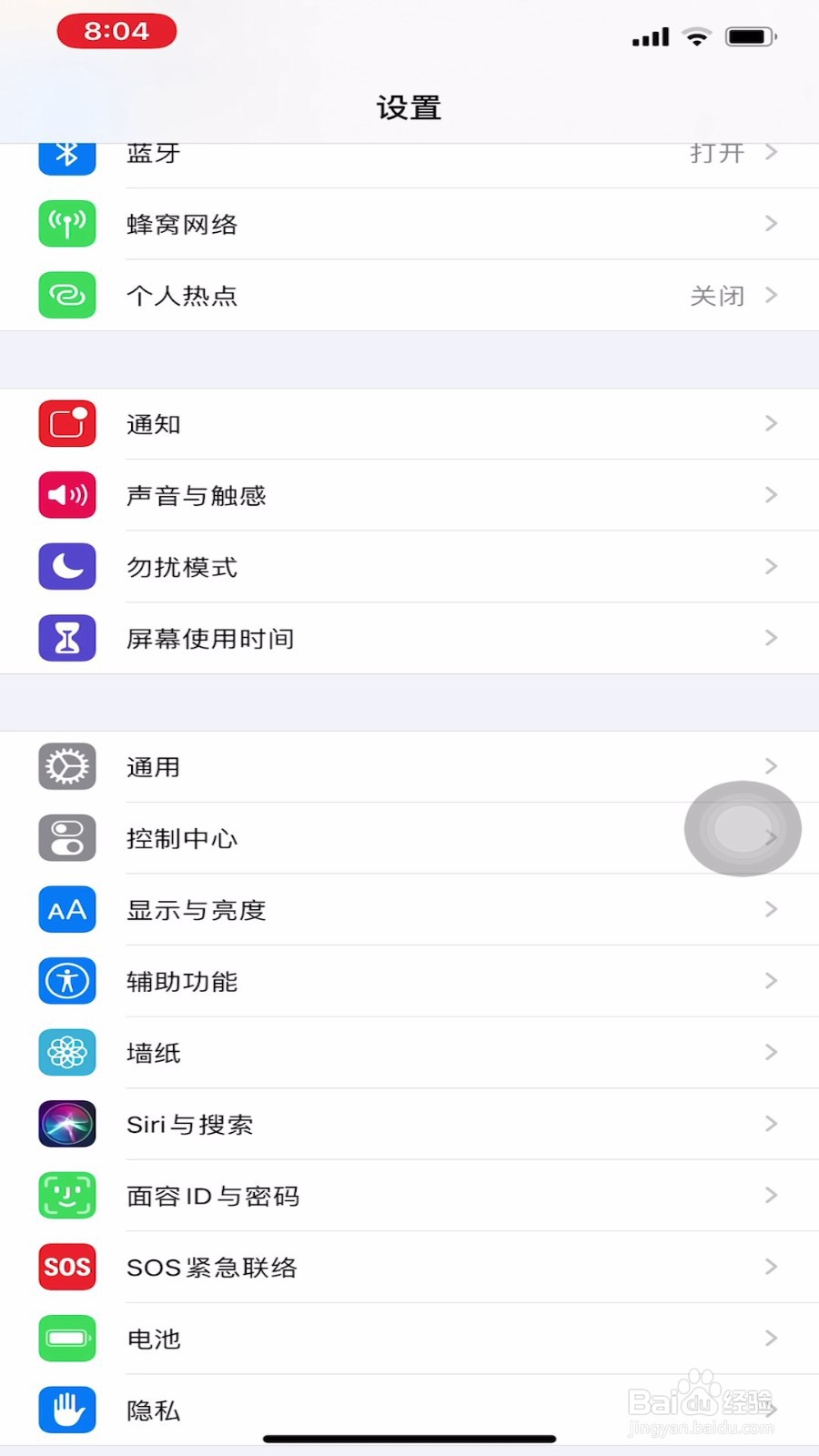Open Notifications via the red bell icon
Viewport: 819px width, 1456px height.
point(66,423)
